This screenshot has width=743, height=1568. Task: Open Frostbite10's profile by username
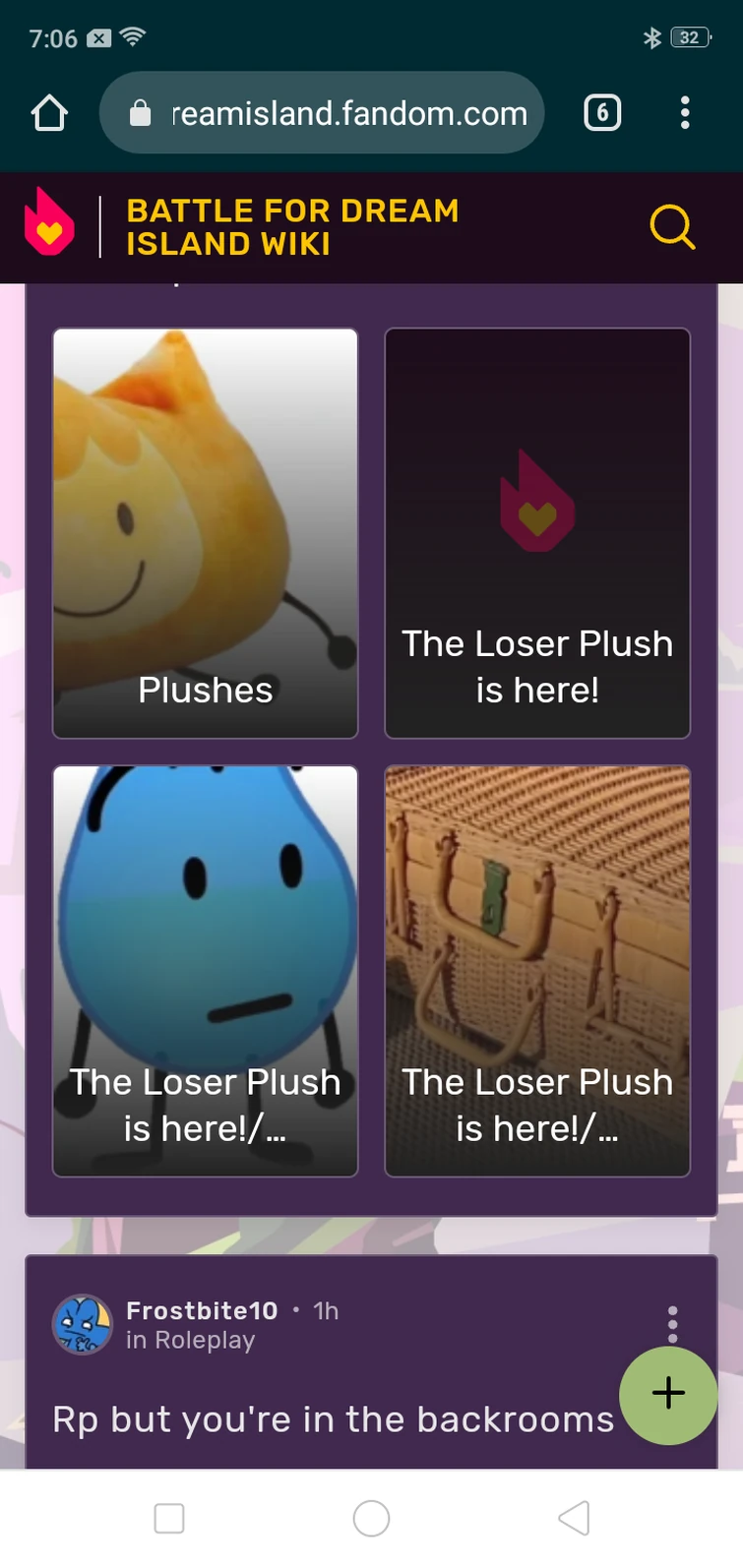(x=202, y=1310)
